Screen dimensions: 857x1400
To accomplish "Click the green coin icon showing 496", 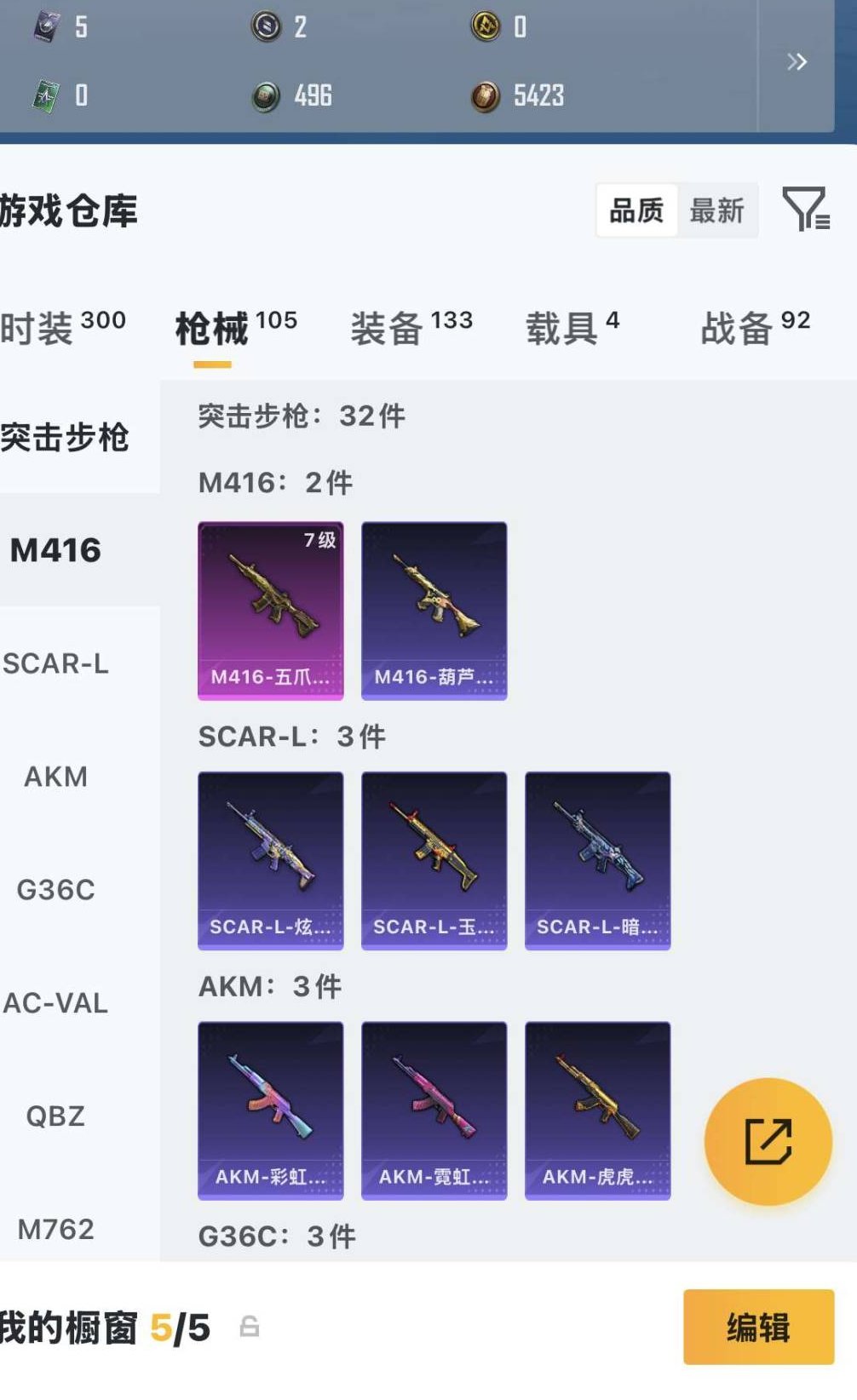I will (267, 95).
